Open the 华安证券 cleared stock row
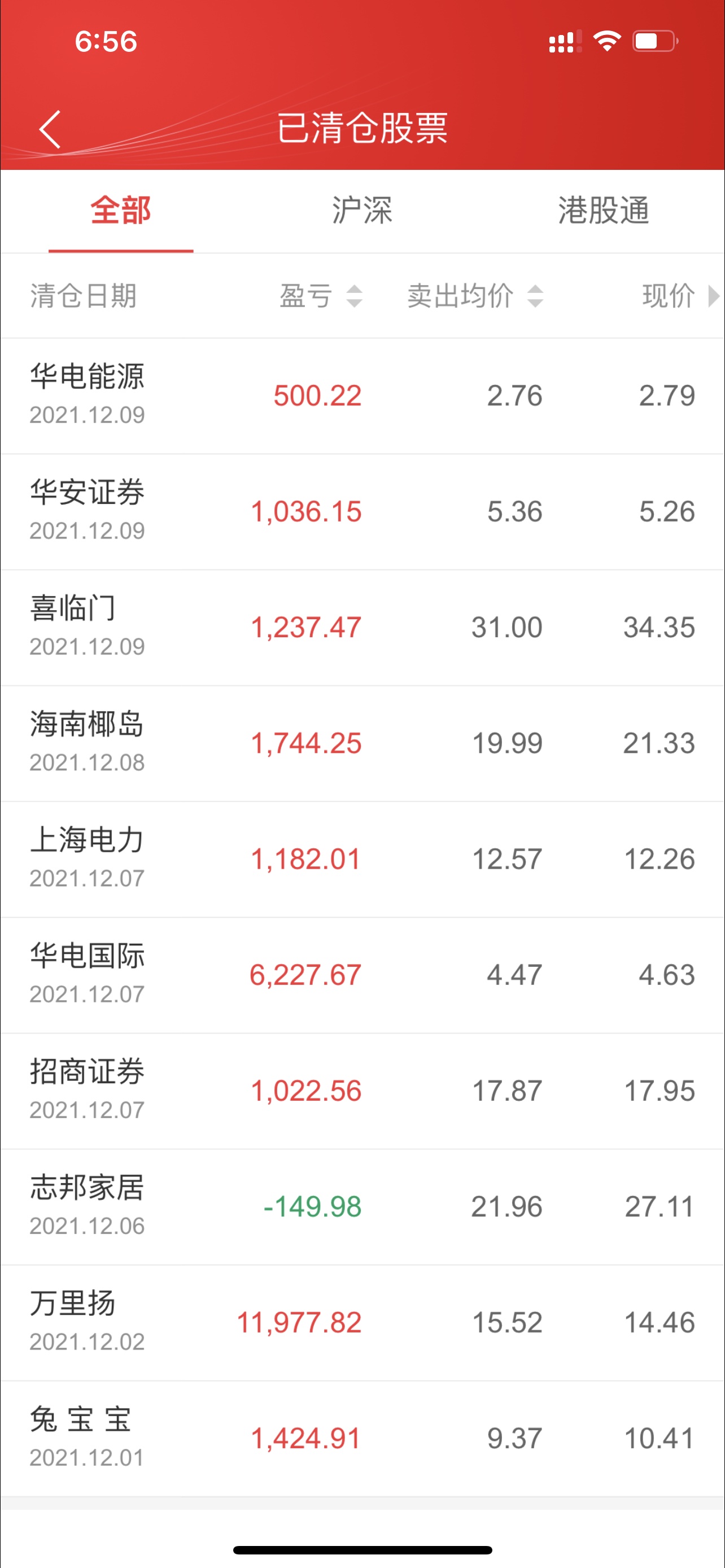 click(362, 512)
